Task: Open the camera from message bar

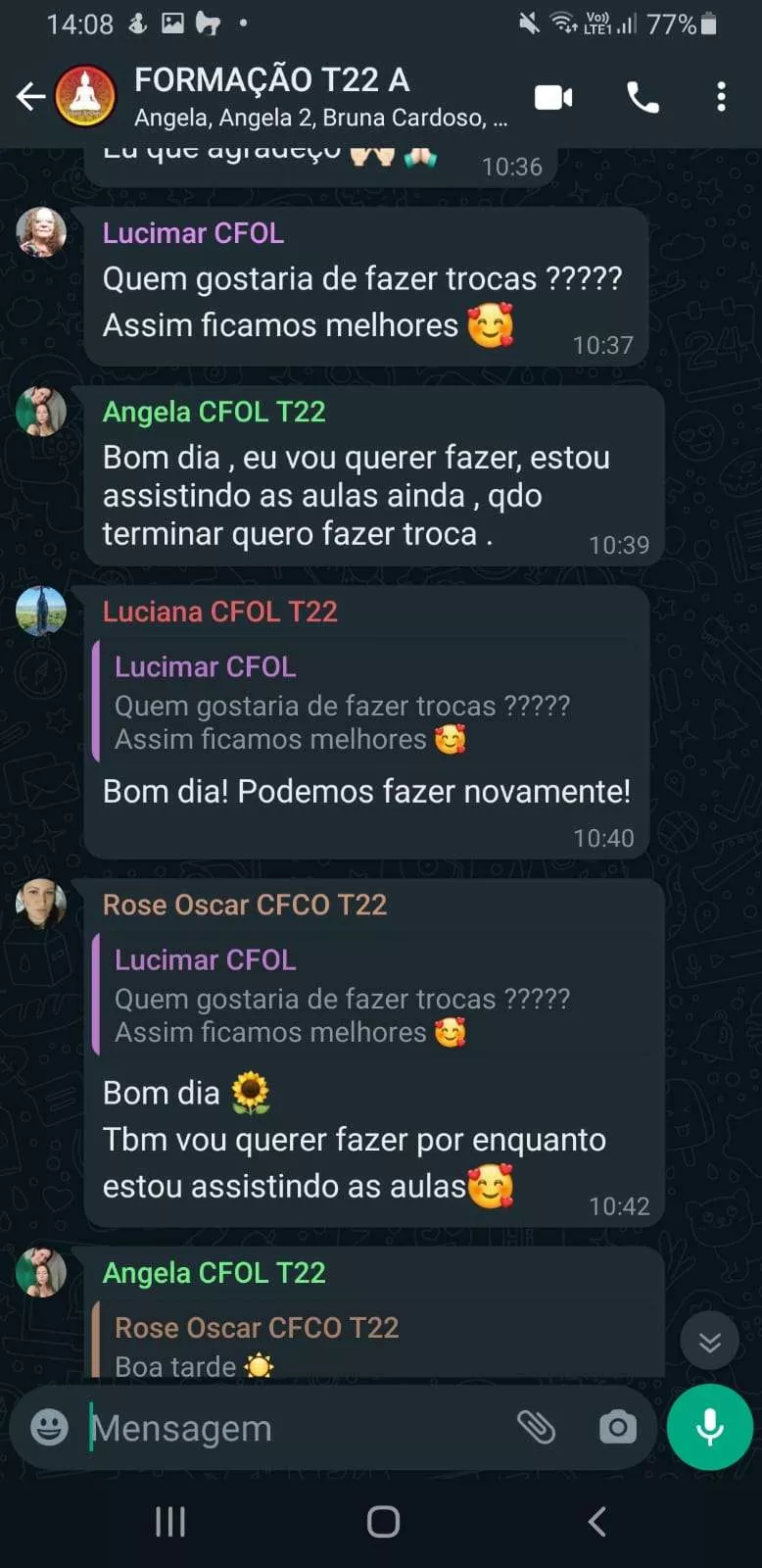Action: click(617, 1427)
